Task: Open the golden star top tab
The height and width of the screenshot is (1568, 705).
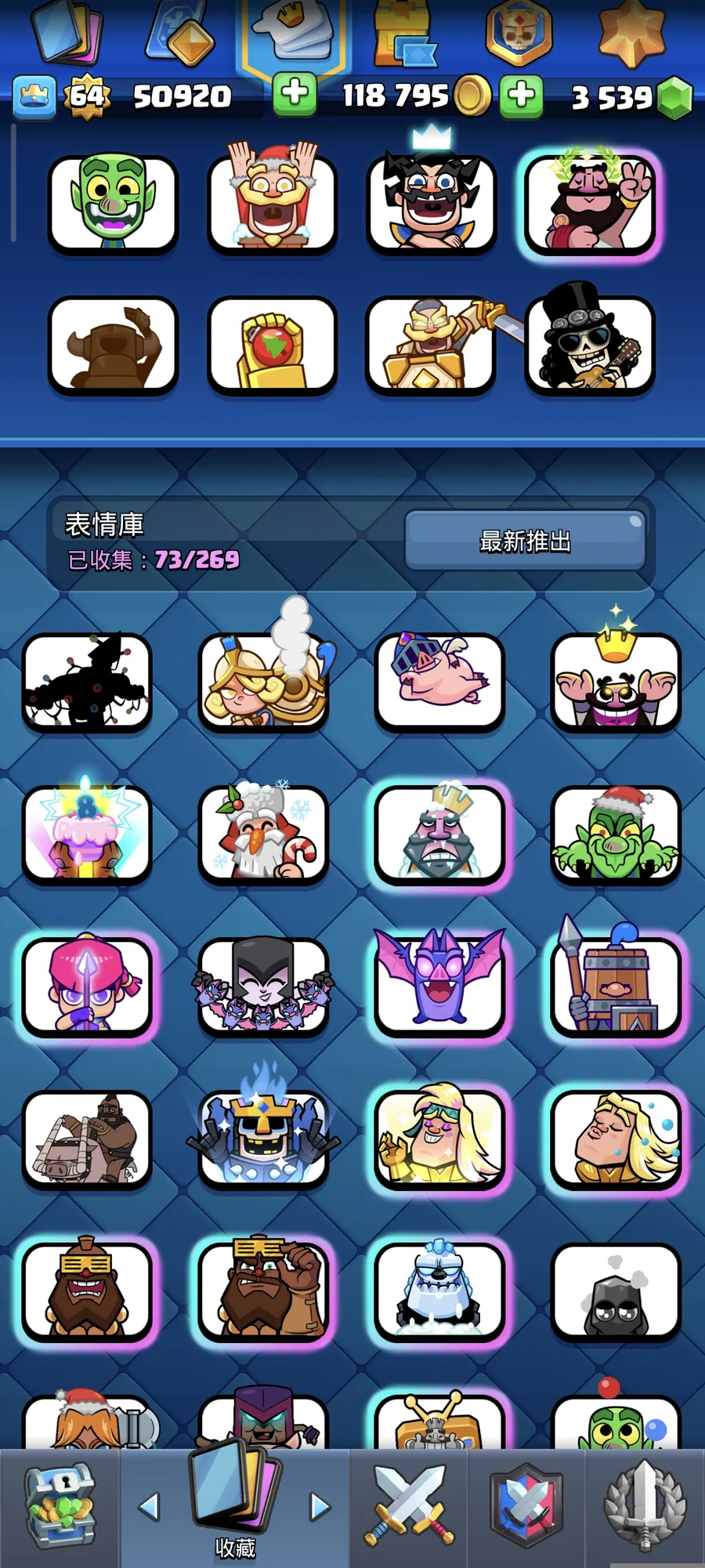Action: pyautogui.click(x=631, y=35)
